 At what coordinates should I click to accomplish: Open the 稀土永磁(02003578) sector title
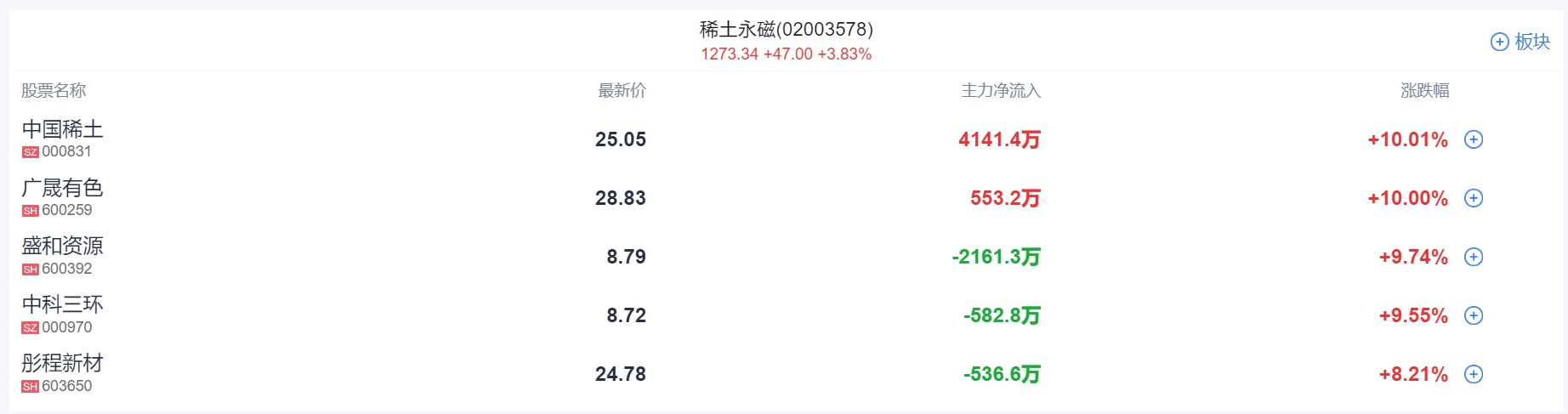click(x=786, y=30)
